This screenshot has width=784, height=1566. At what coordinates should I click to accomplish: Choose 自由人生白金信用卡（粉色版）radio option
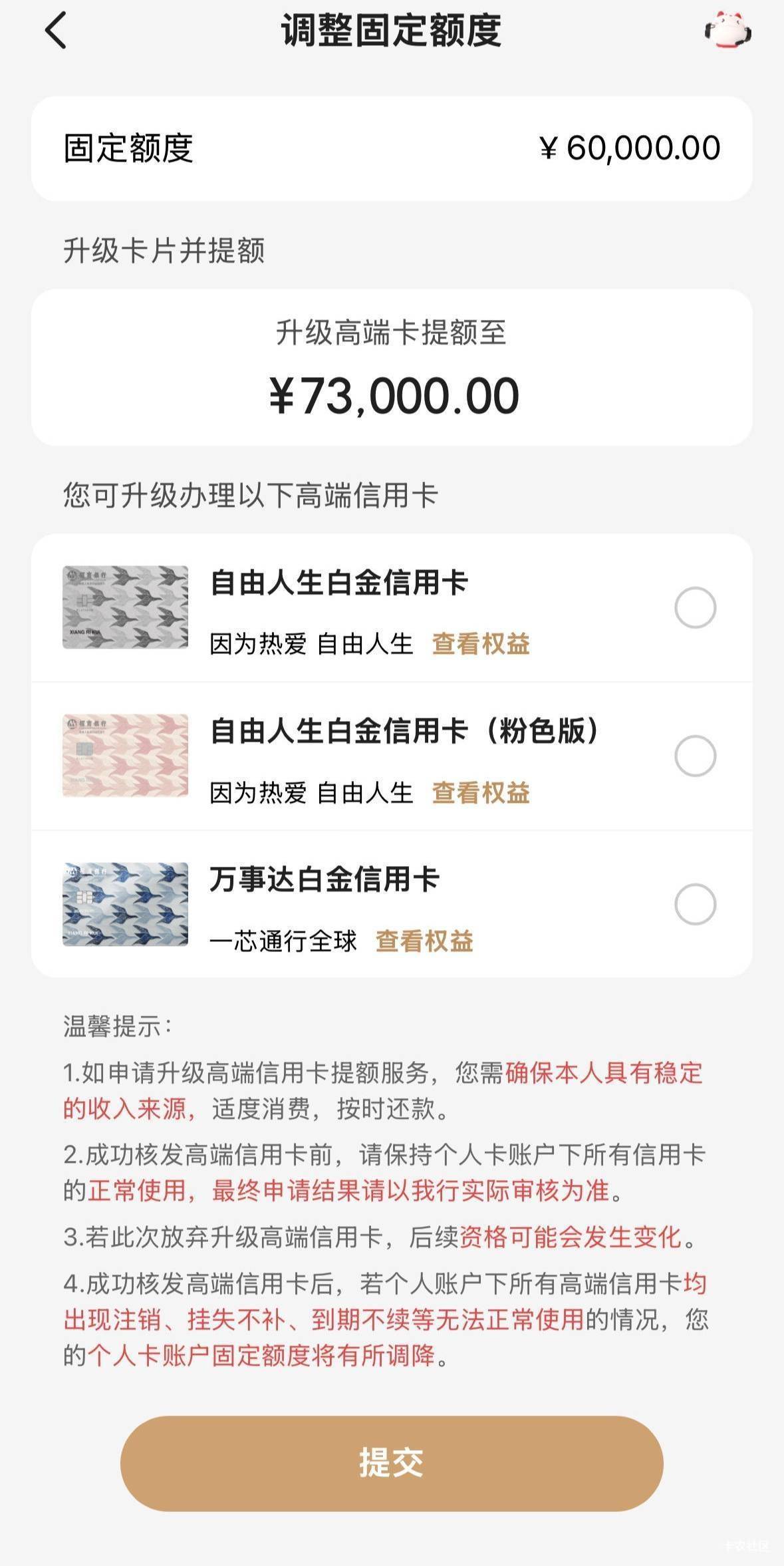[x=695, y=756]
